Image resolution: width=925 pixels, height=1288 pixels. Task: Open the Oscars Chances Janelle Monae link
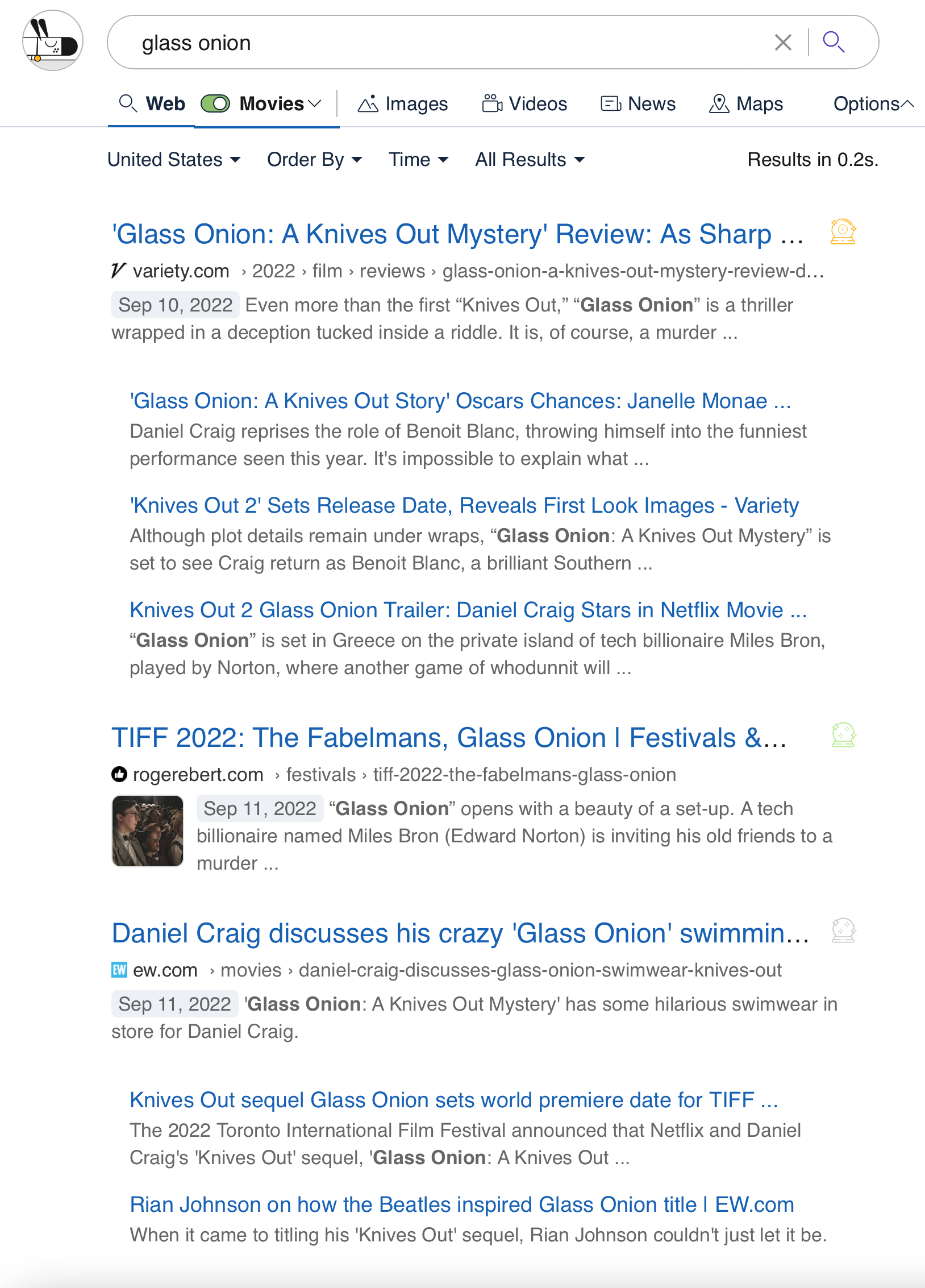pos(460,401)
